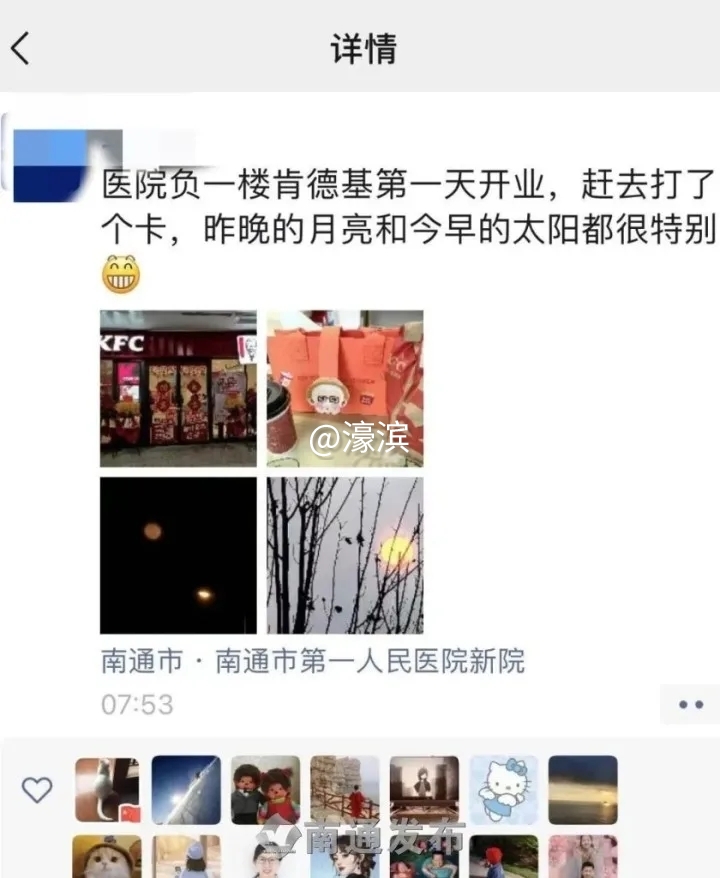View the orange bag photo
Viewport: 720px width, 878px height.
[x=345, y=388]
